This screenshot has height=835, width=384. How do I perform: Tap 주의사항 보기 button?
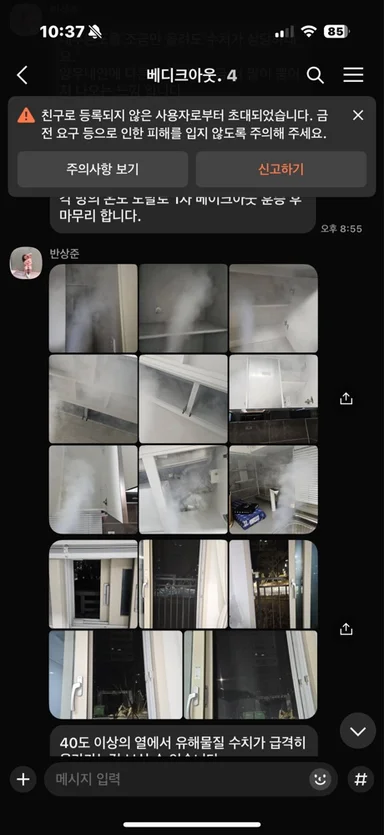tap(102, 169)
